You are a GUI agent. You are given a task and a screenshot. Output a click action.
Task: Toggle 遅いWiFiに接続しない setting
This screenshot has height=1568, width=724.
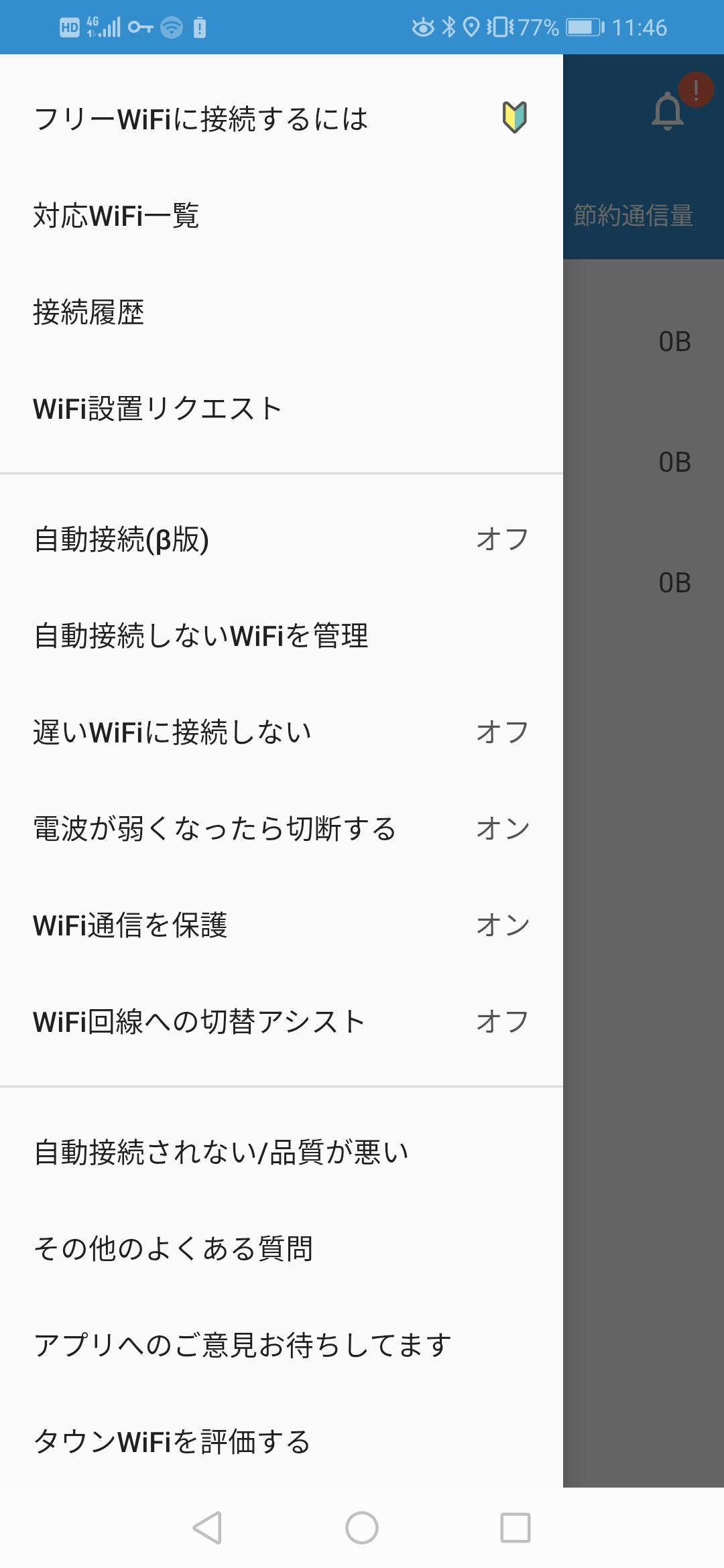282,732
